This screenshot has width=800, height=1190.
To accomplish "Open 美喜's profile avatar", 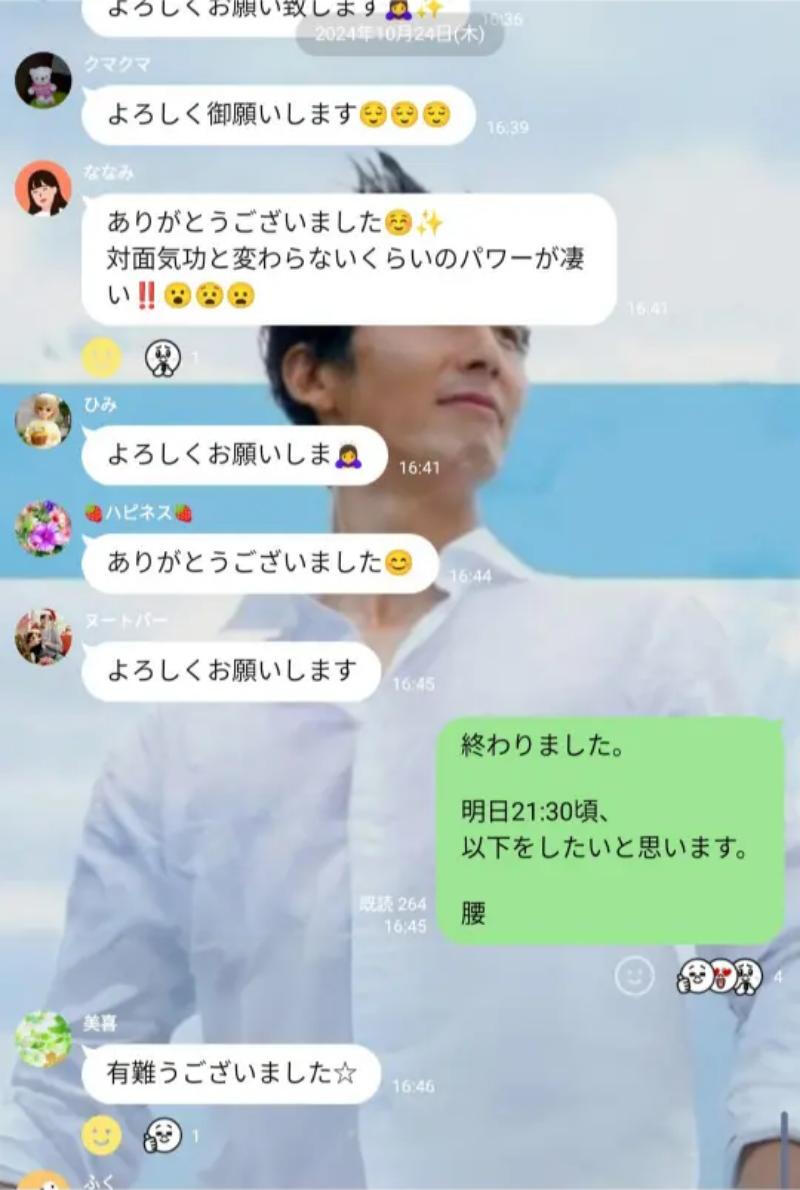I will 43,1039.
